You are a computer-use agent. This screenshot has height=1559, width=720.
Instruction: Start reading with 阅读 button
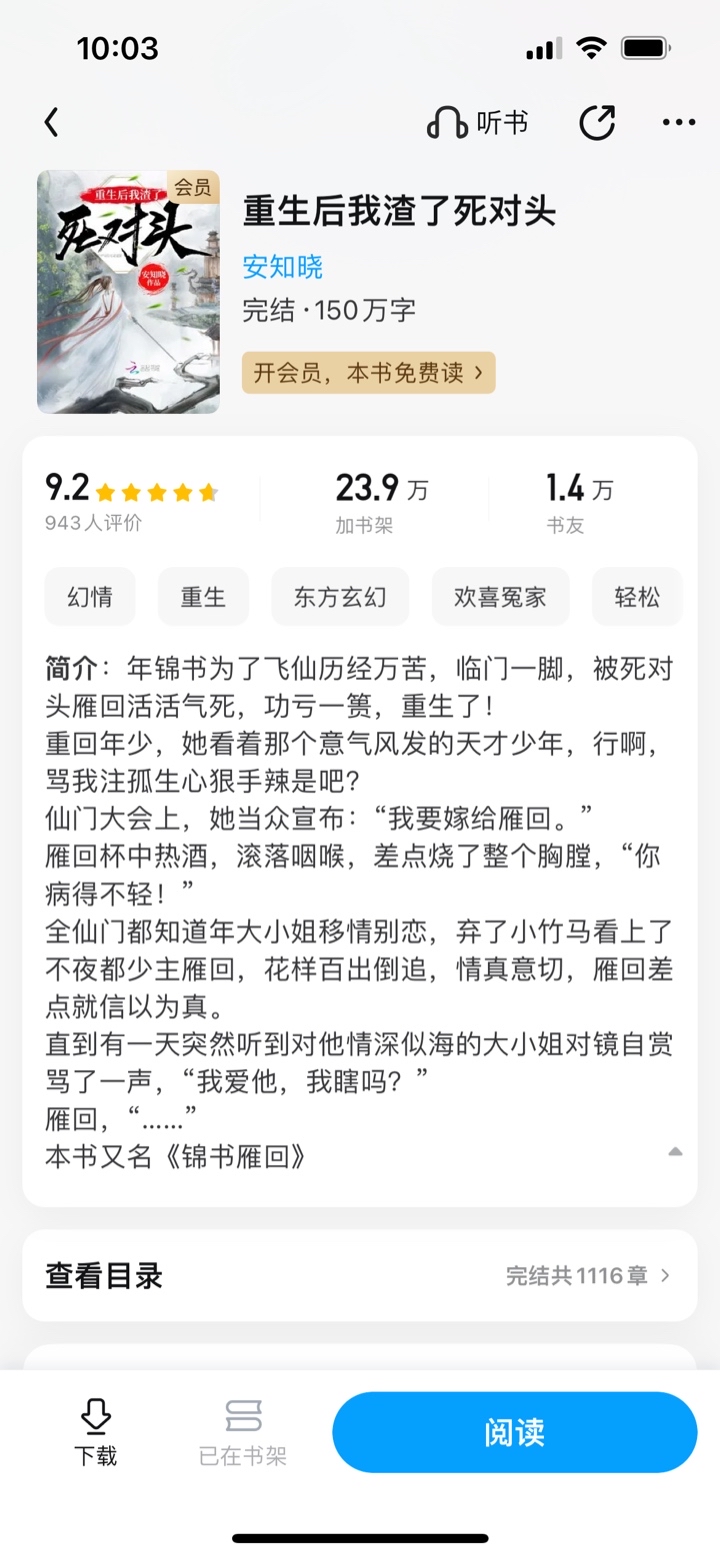[x=514, y=1432]
